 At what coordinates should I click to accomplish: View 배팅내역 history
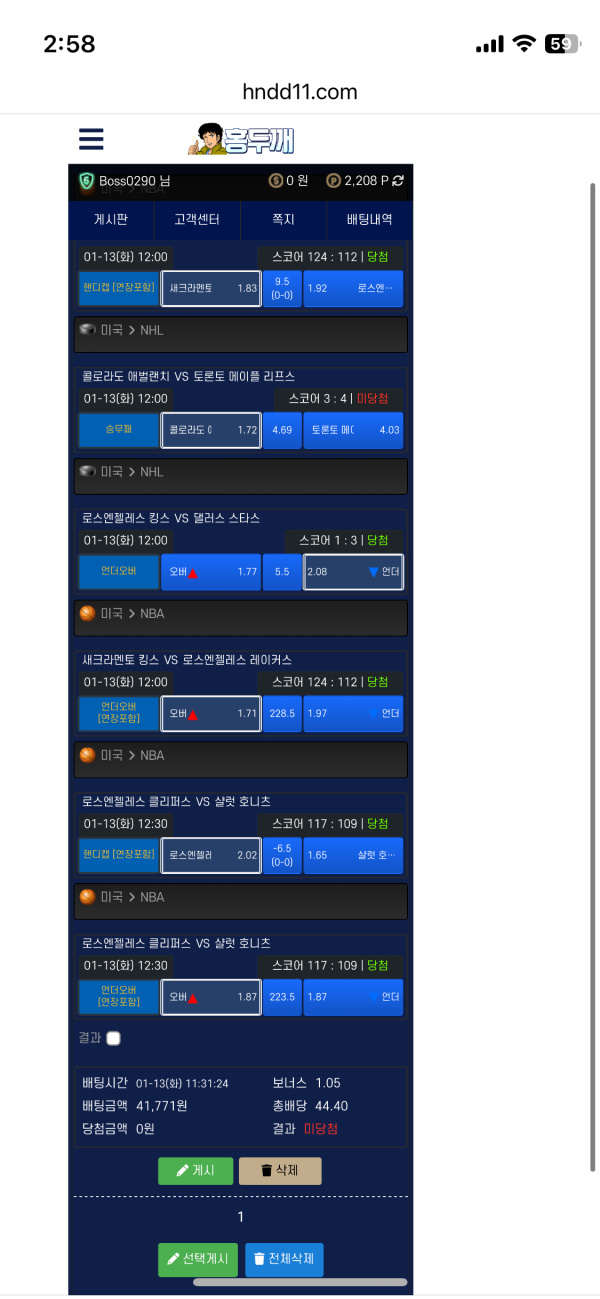coord(369,219)
